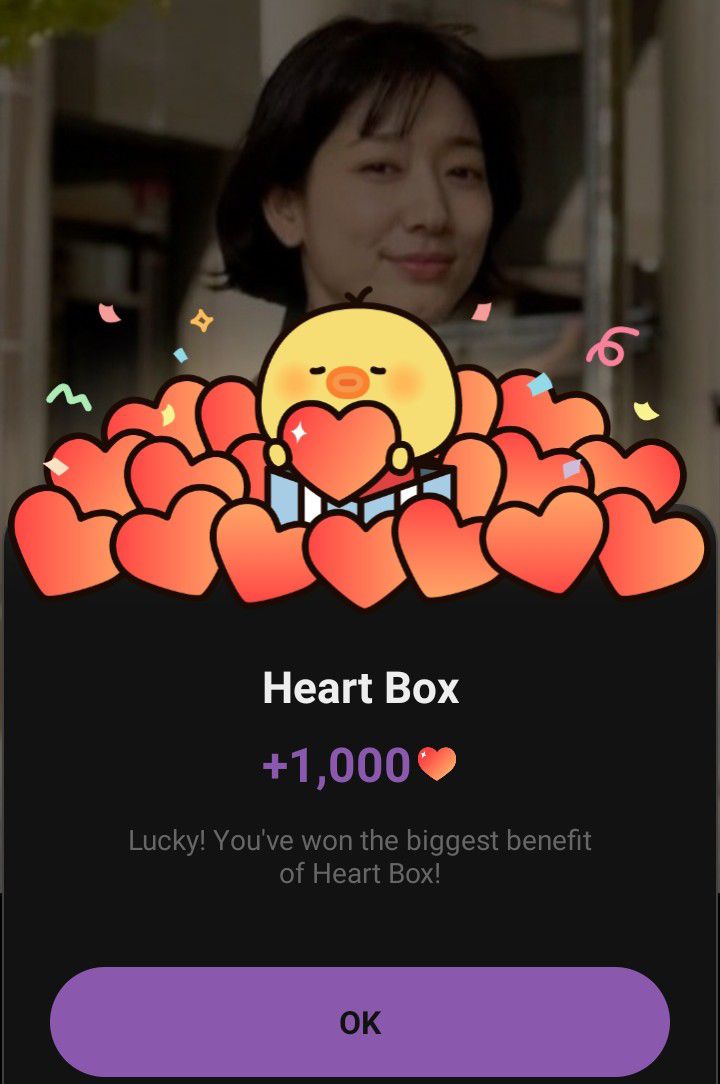The height and width of the screenshot is (1084, 720).
Task: Click the sparkle on the big center heart
Action: [x=299, y=429]
